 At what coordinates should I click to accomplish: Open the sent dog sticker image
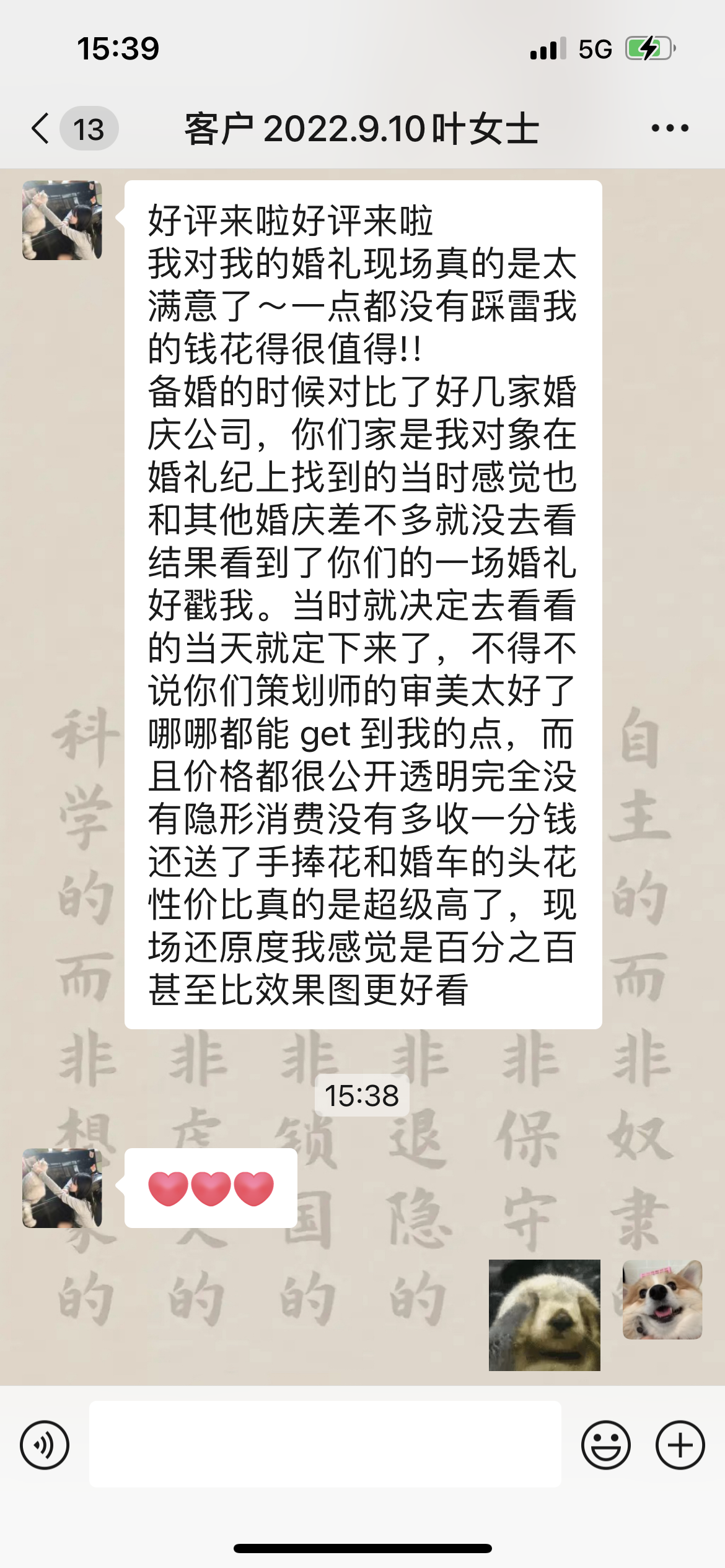click(x=544, y=1315)
